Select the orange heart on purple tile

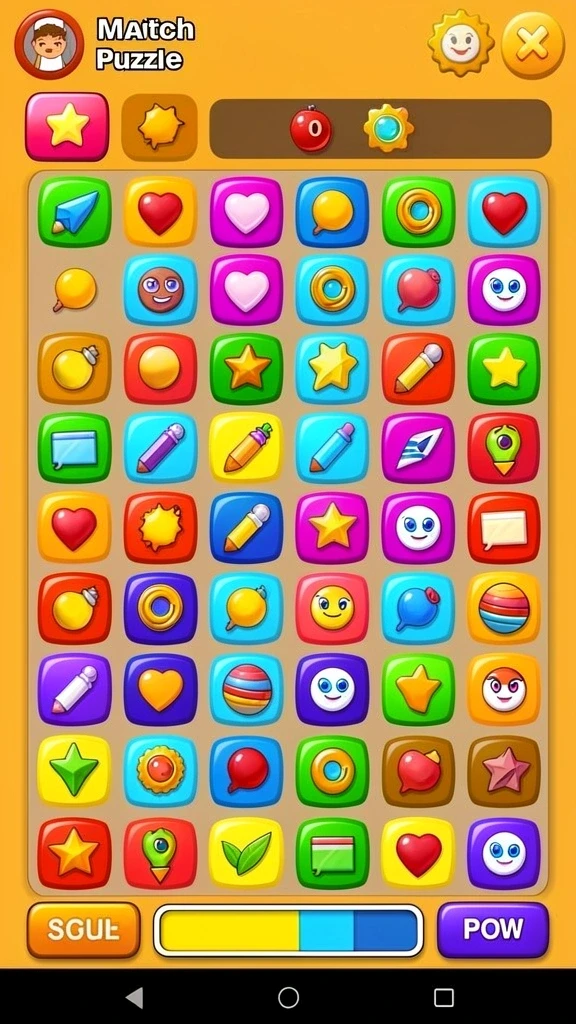pyautogui.click(x=160, y=690)
